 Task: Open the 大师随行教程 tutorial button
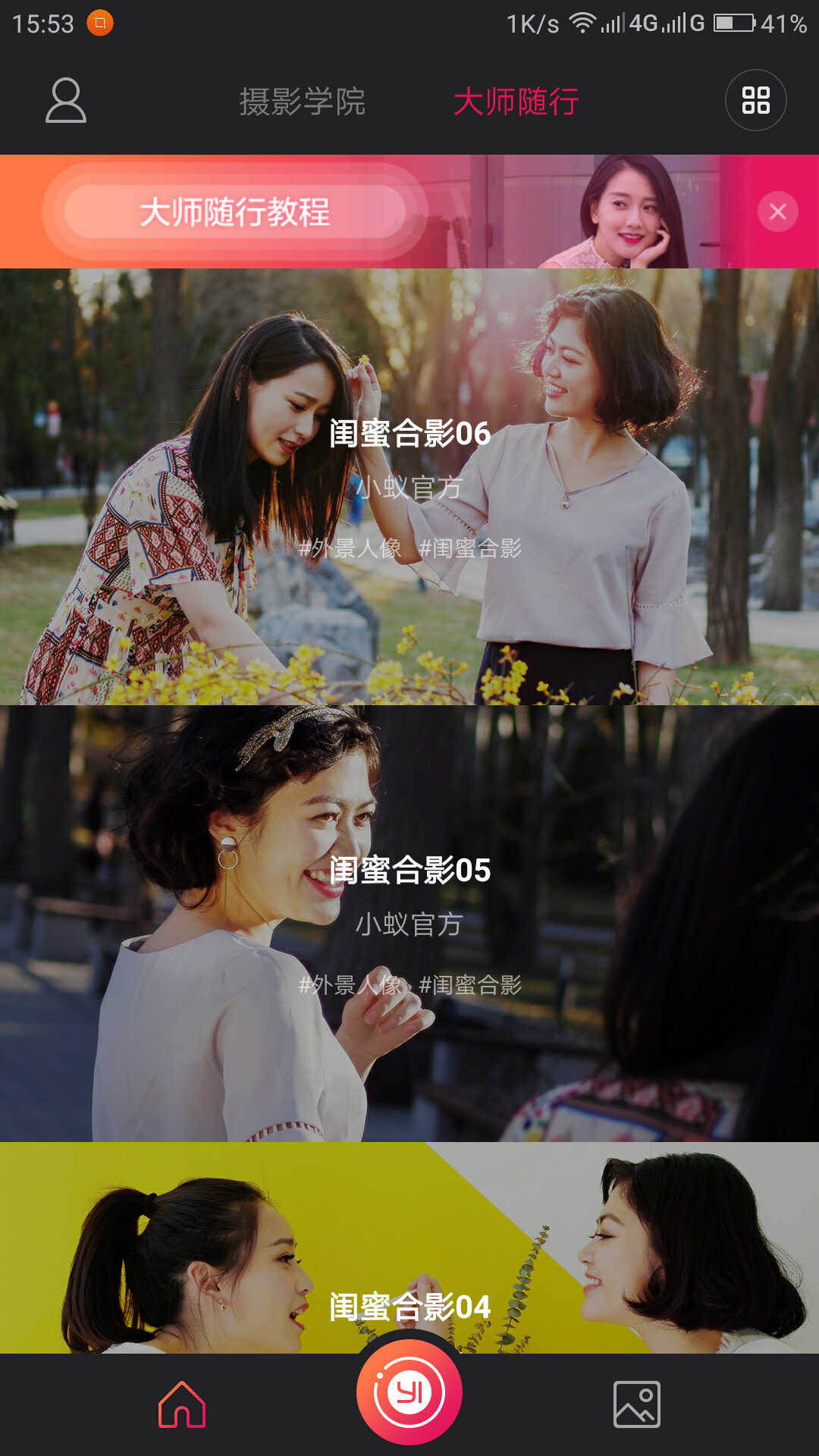(235, 212)
